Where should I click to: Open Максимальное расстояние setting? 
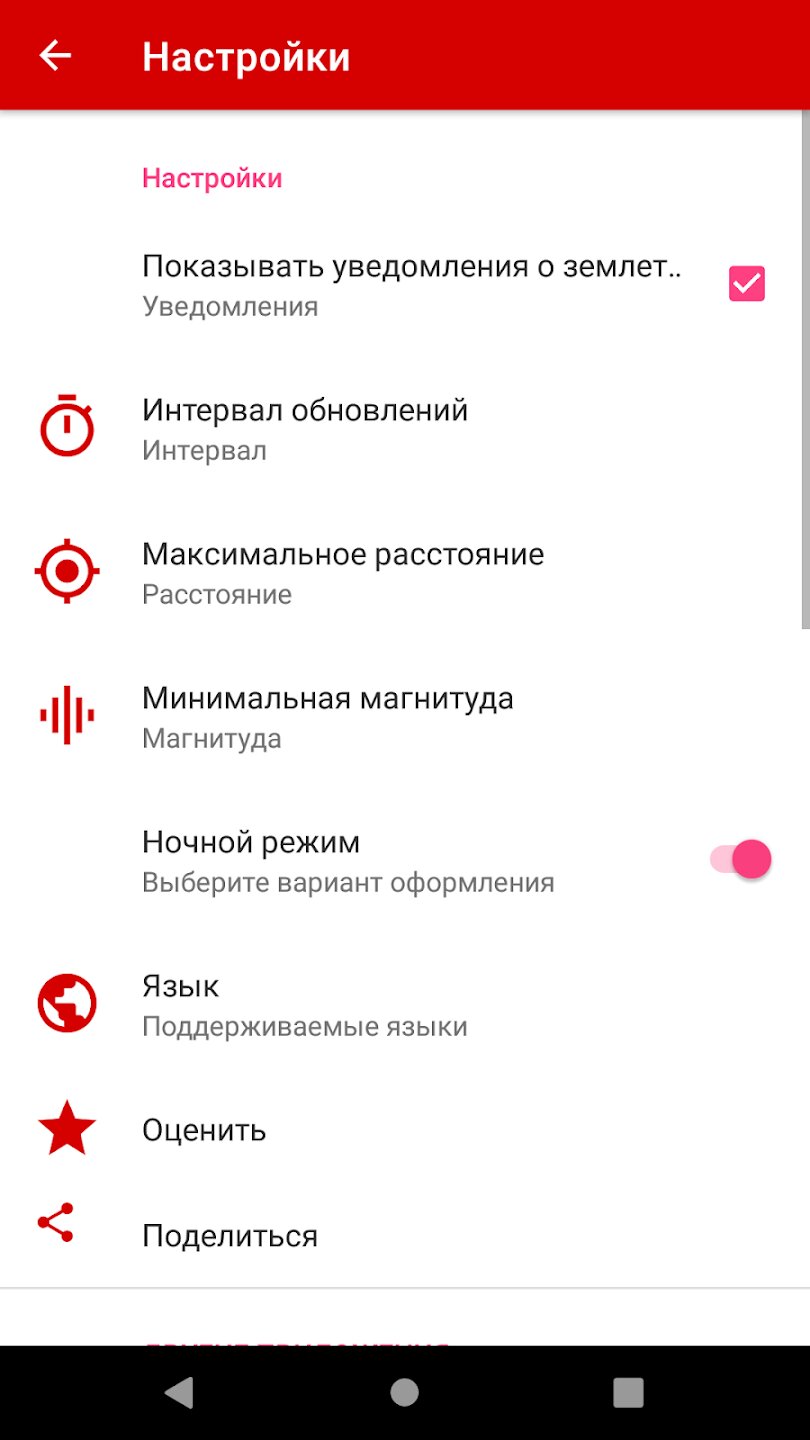[343, 572]
